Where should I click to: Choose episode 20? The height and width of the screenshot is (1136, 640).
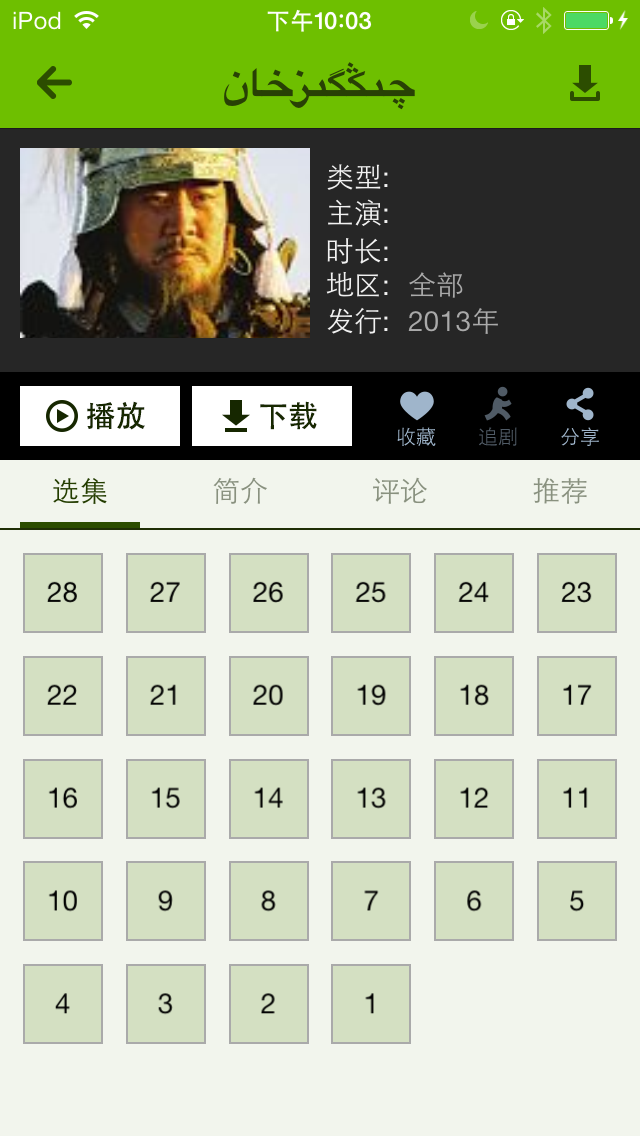269,696
